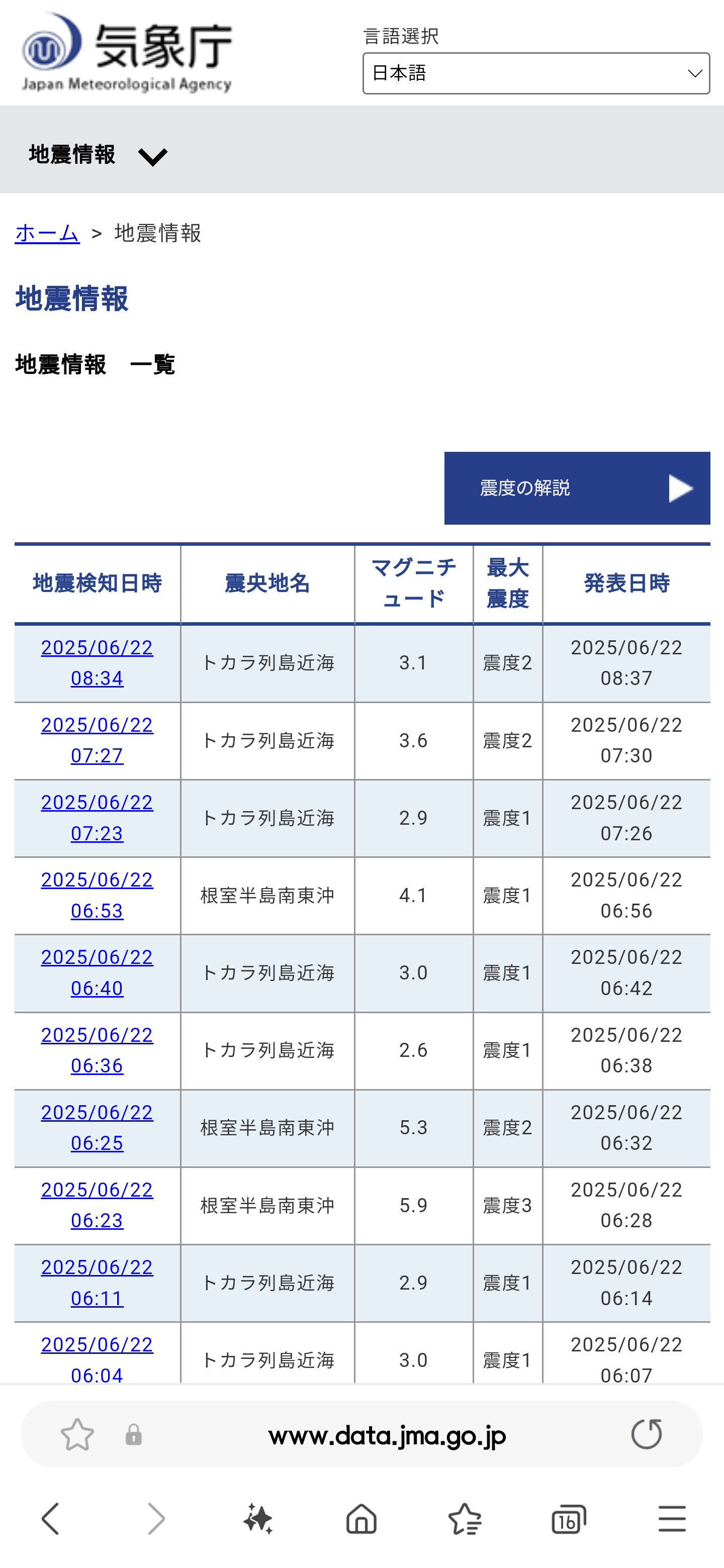This screenshot has height=1568, width=724.
Task: View the 06:25 magnitude 5.3 earthquake
Action: (97, 1127)
